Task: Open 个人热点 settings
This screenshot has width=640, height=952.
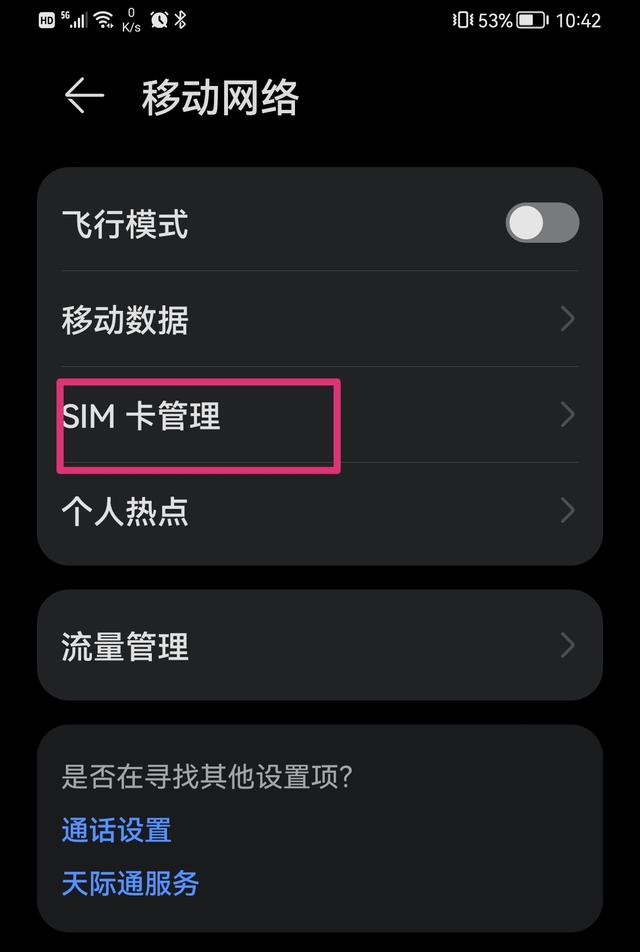Action: [320, 511]
